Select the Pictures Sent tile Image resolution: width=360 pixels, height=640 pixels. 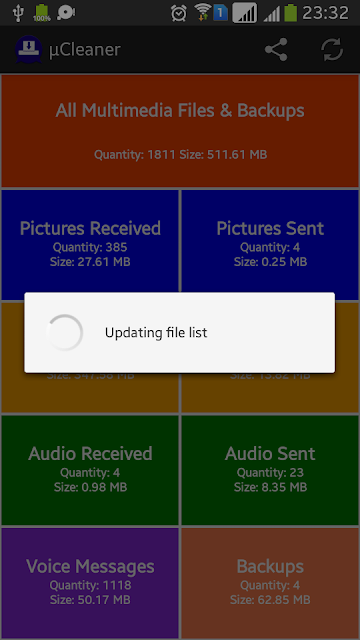[270, 245]
